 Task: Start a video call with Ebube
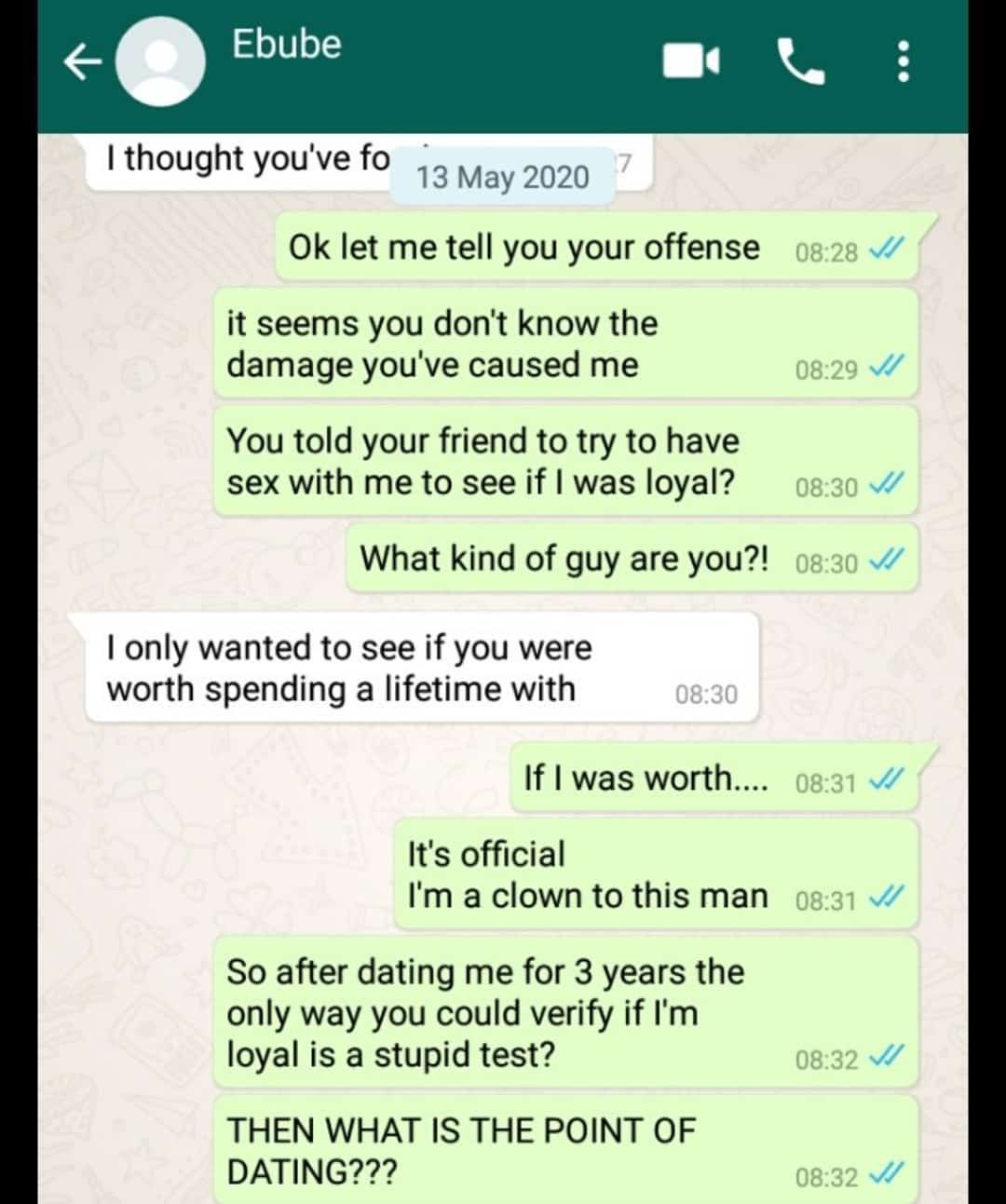(x=691, y=62)
